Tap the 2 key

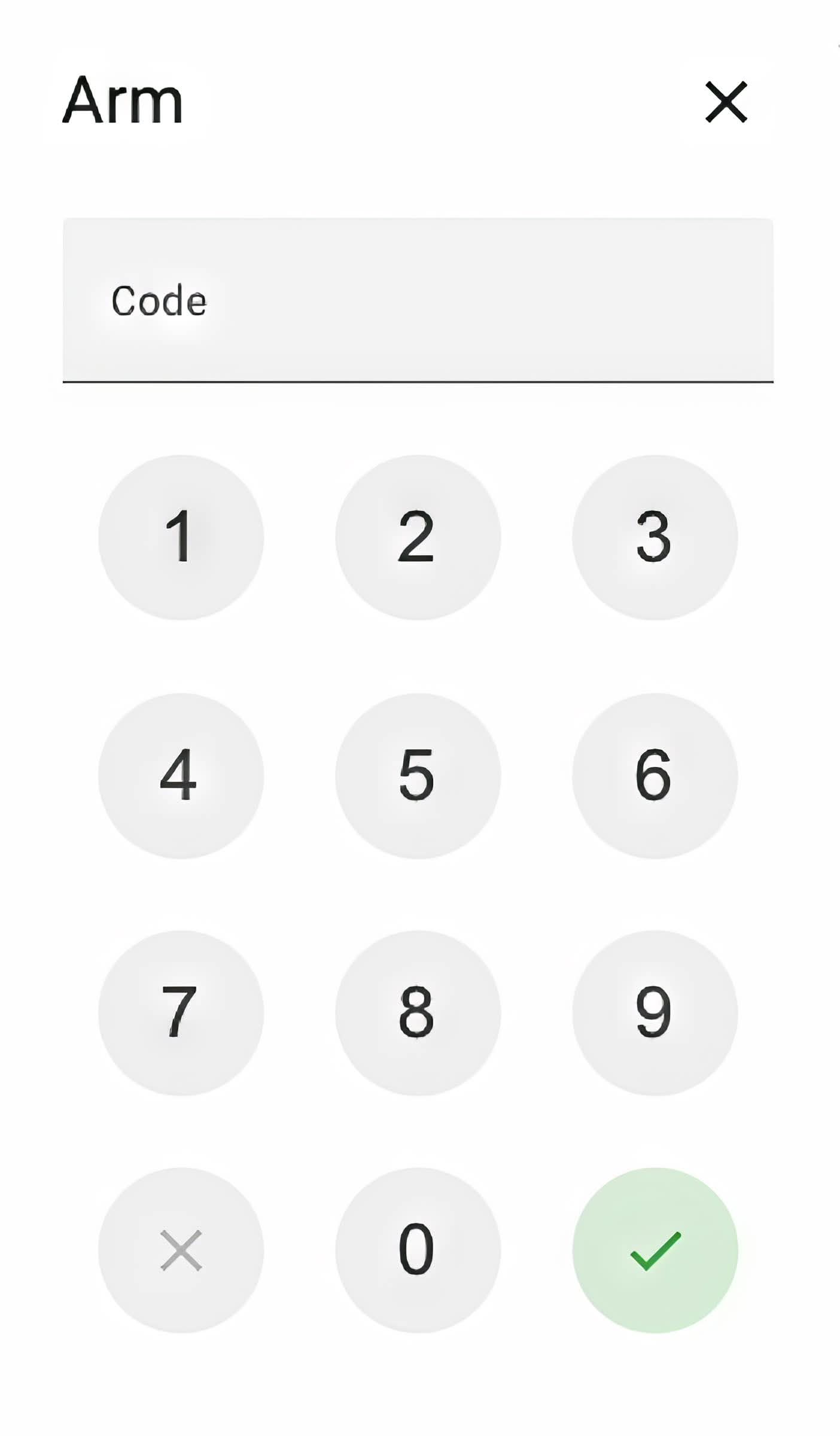(418, 537)
